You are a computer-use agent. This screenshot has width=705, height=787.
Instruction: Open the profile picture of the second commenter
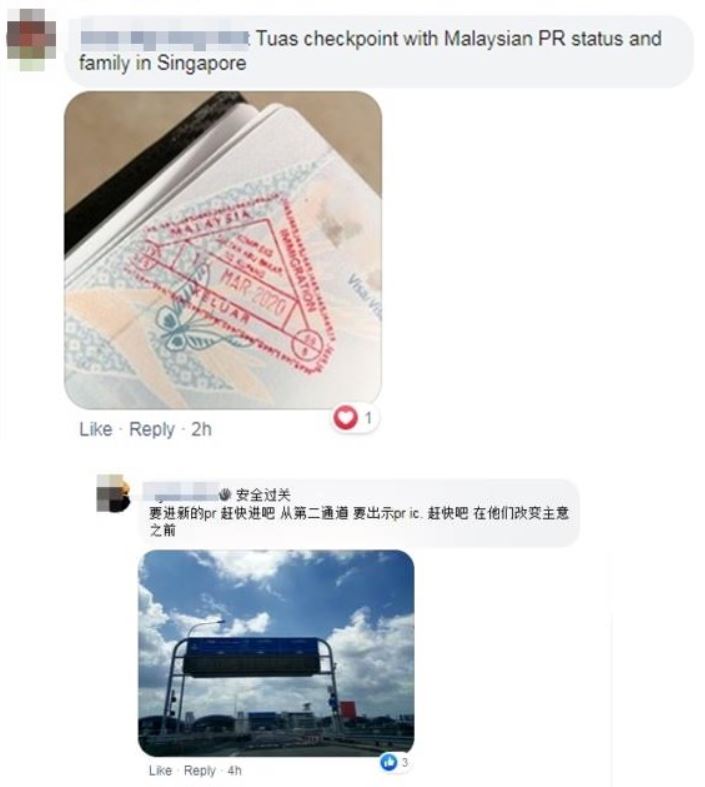(113, 495)
